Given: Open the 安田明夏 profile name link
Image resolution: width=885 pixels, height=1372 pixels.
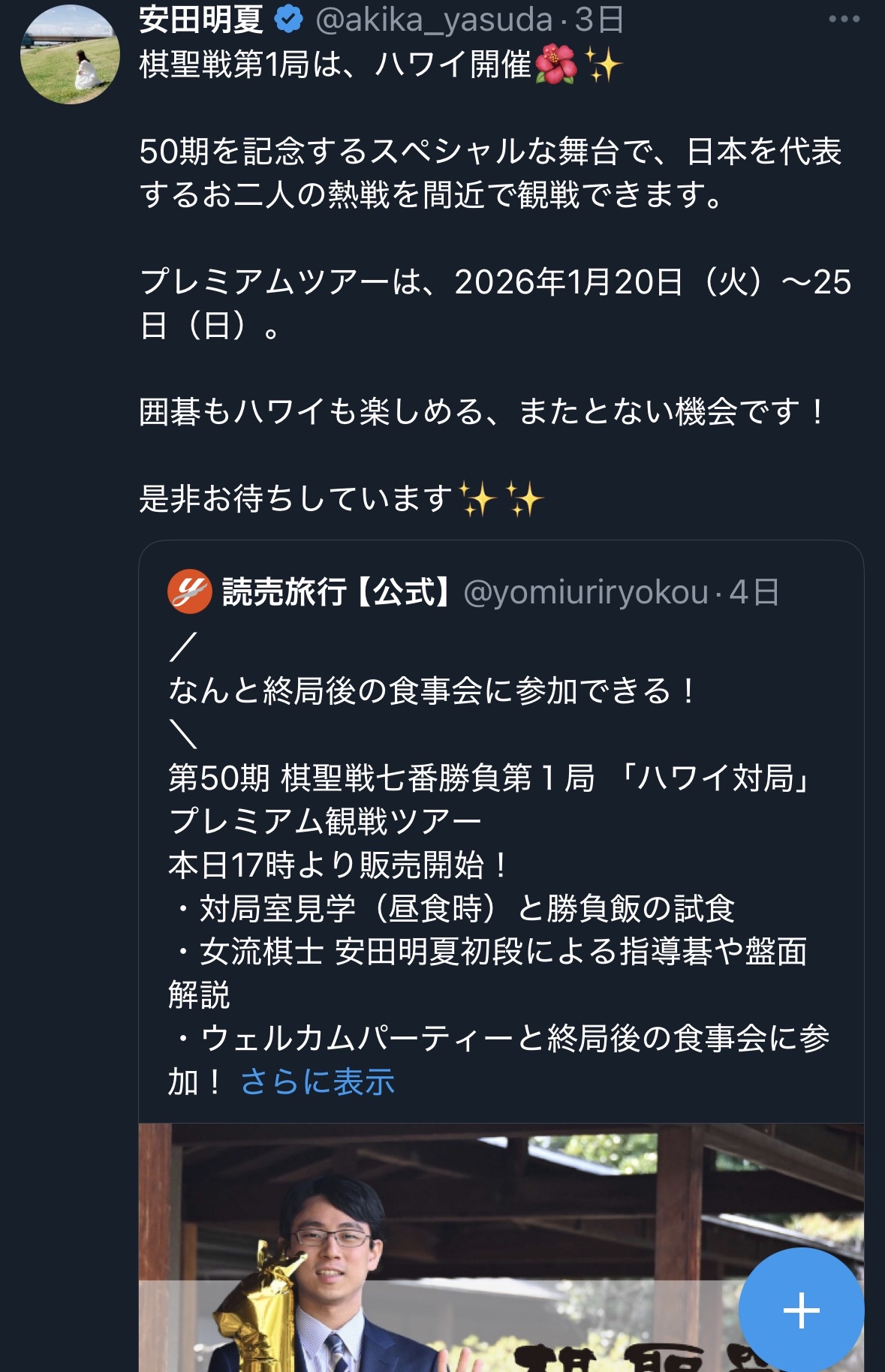Looking at the screenshot, I should point(200,20).
